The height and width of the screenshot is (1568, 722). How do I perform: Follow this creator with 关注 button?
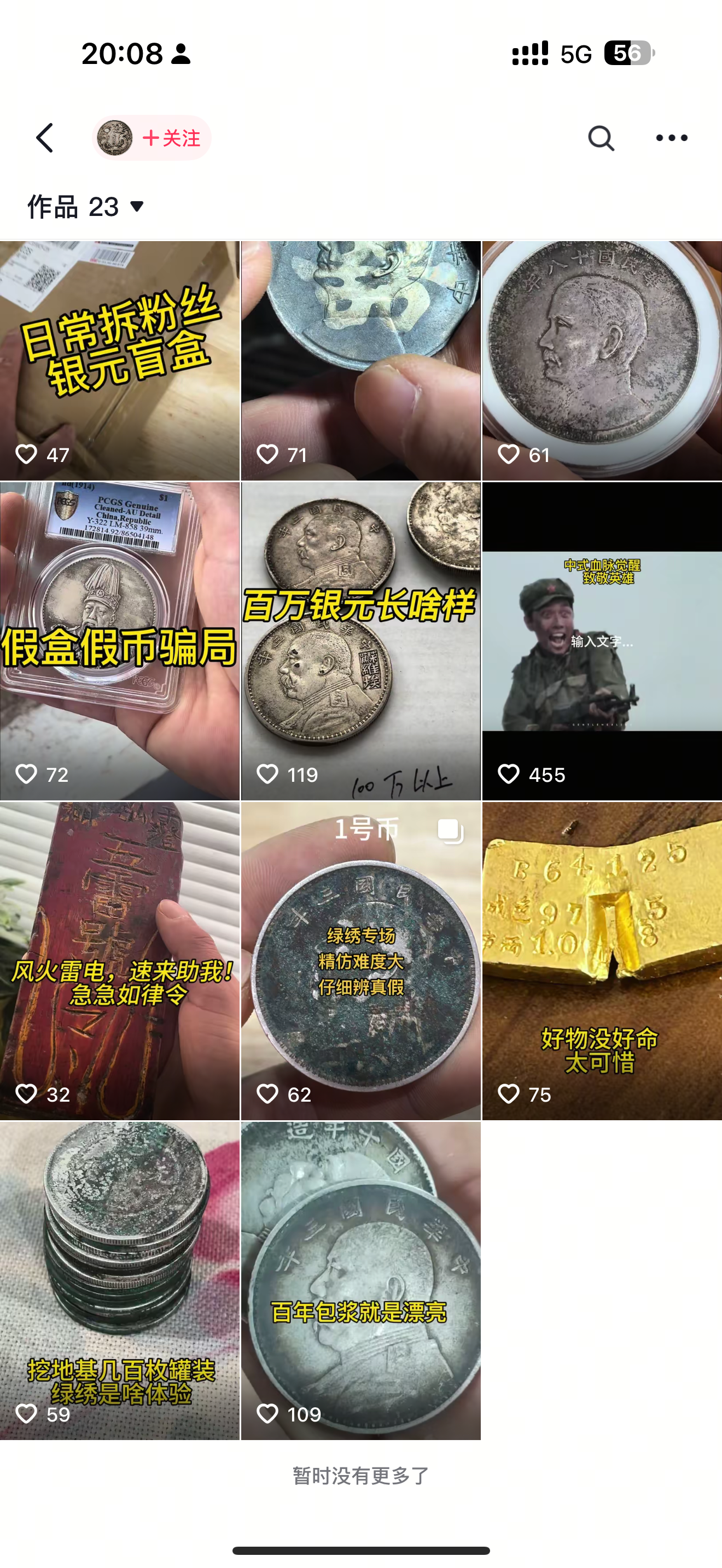tap(171, 138)
